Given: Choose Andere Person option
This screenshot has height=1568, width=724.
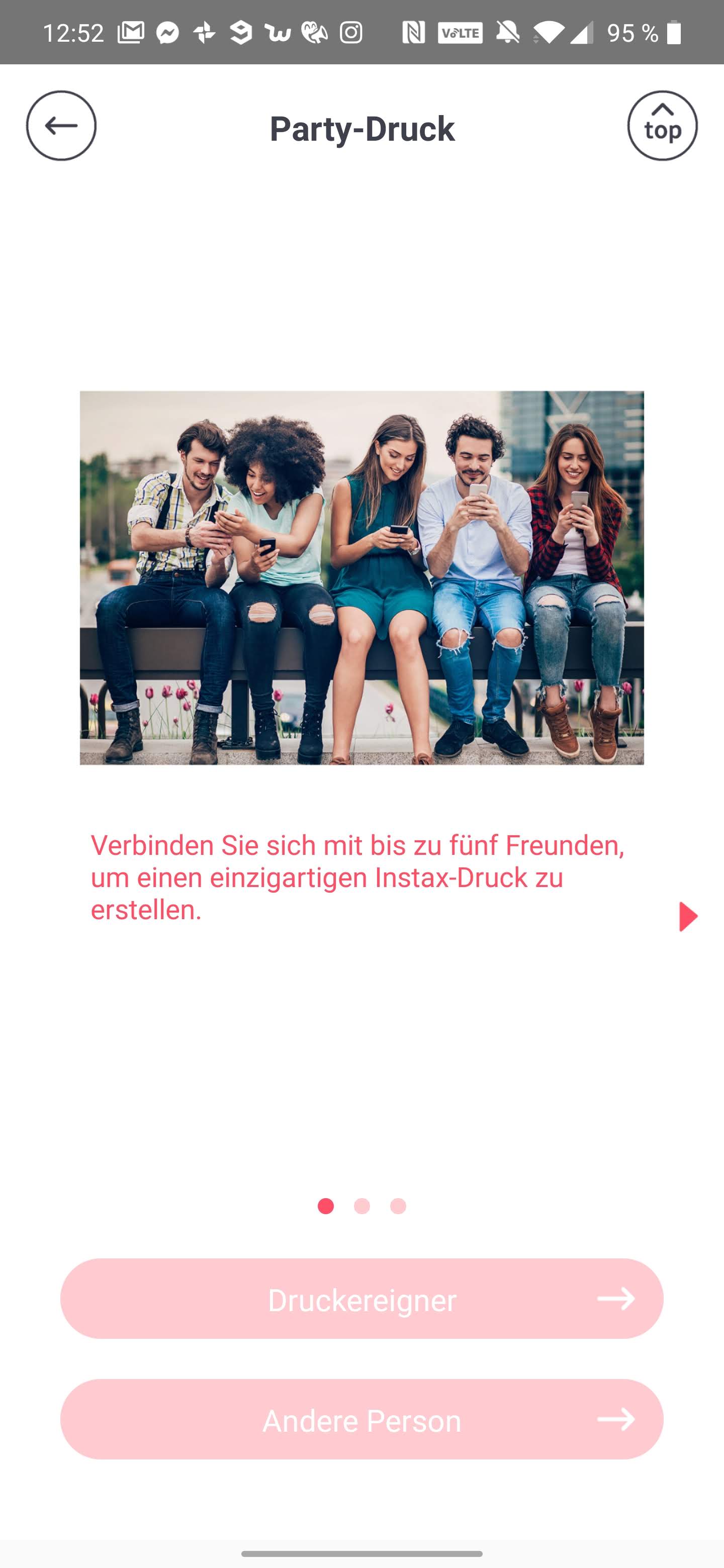Looking at the screenshot, I should (x=361, y=1419).
